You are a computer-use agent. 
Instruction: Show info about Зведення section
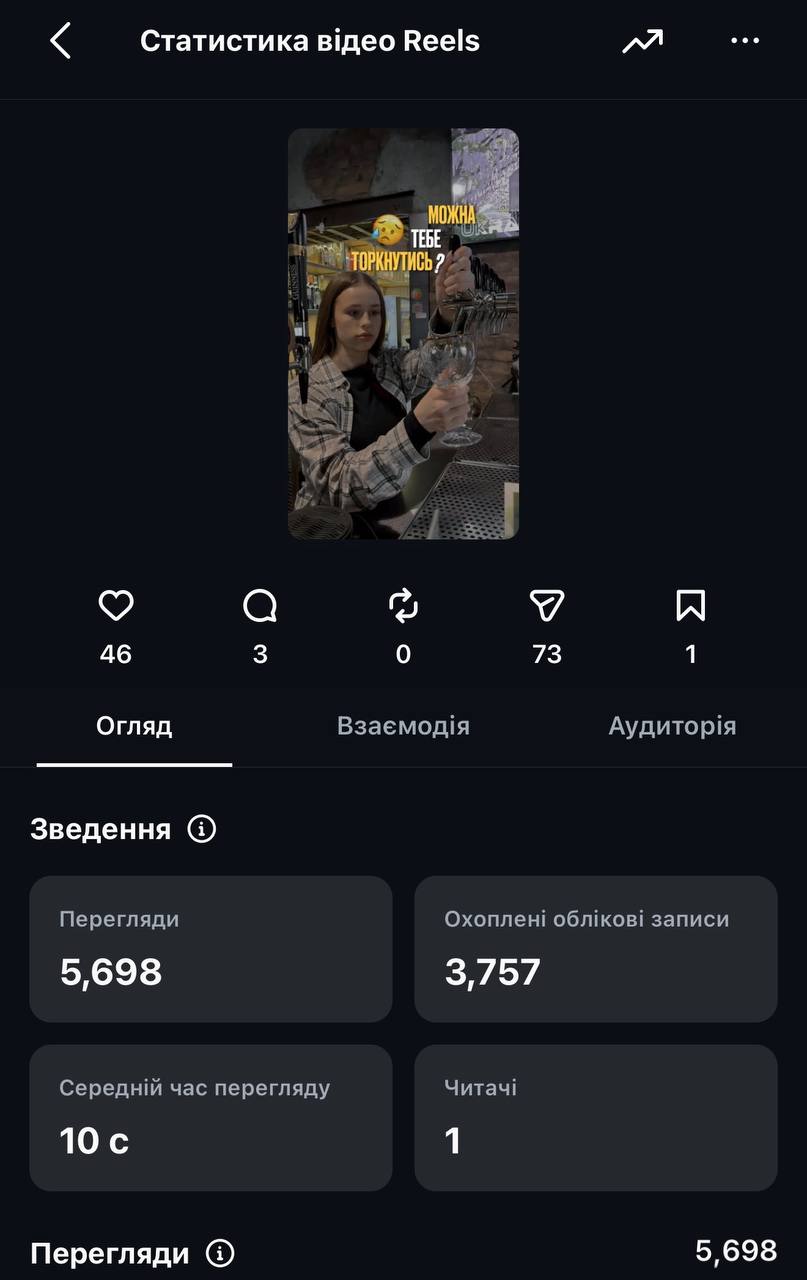[202, 829]
